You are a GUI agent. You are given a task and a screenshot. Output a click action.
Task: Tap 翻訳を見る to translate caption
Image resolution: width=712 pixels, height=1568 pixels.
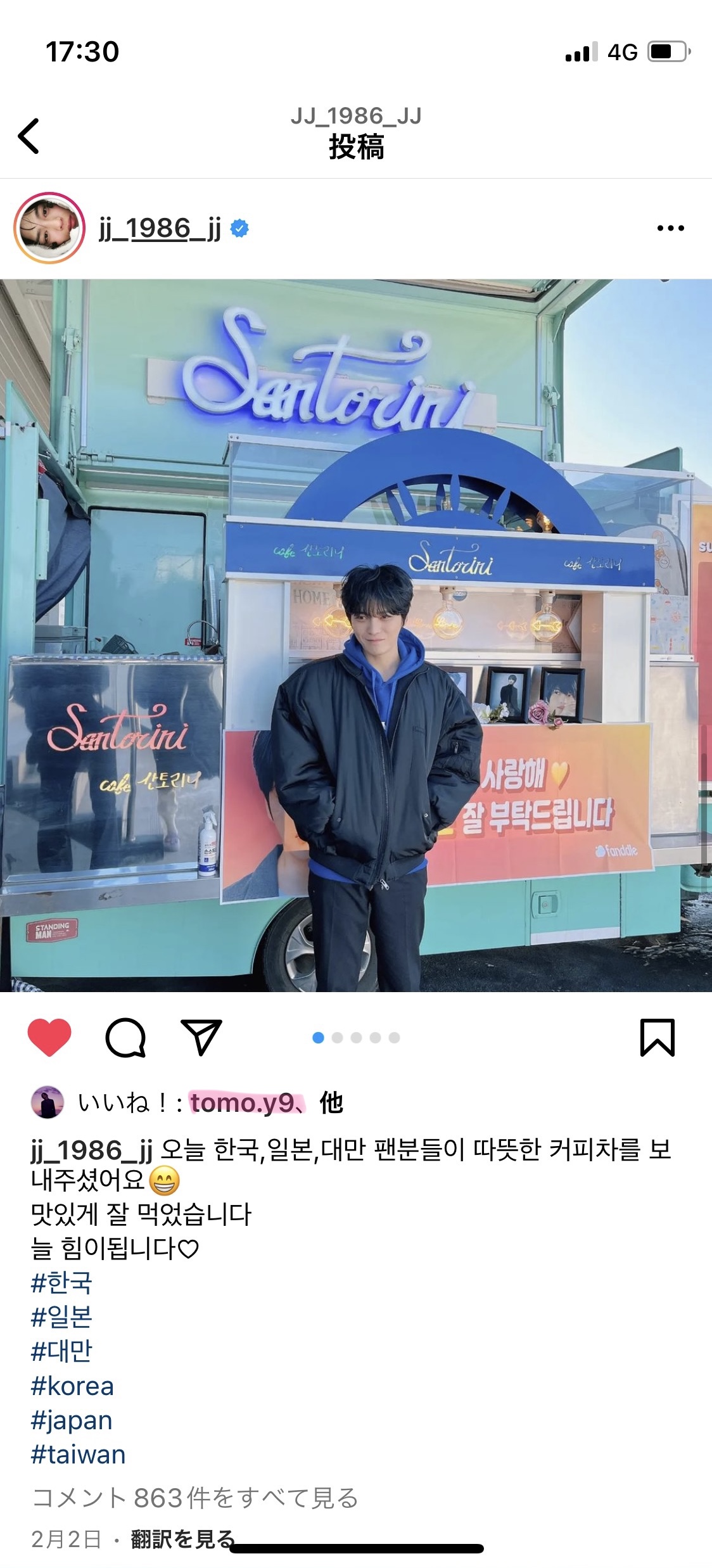(x=182, y=1539)
